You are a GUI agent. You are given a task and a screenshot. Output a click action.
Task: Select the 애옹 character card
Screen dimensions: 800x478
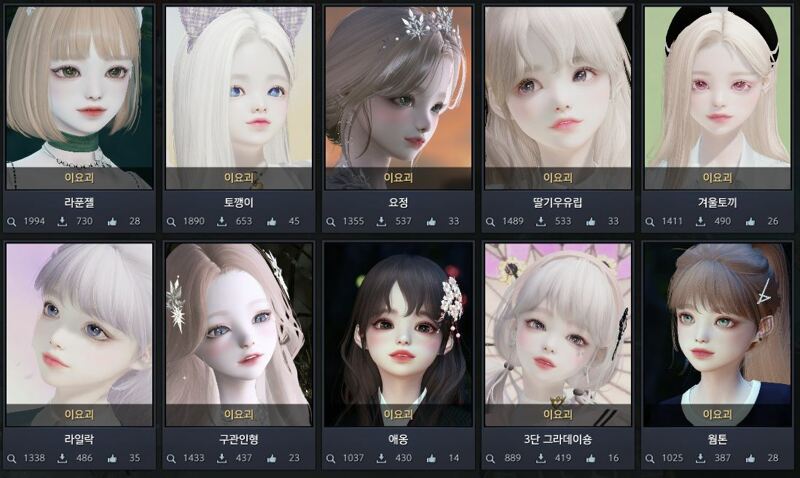(398, 332)
